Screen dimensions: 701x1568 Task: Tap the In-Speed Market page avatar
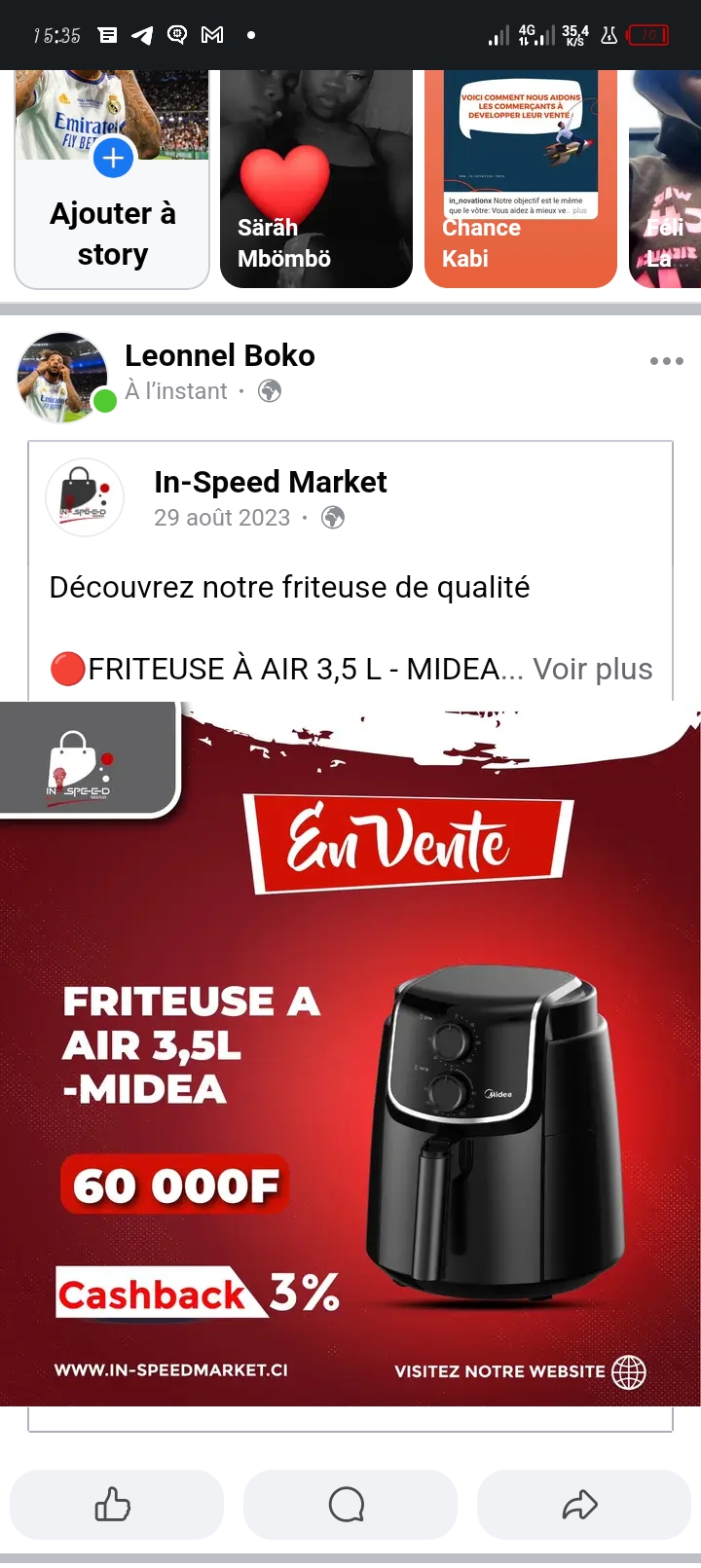(x=85, y=497)
